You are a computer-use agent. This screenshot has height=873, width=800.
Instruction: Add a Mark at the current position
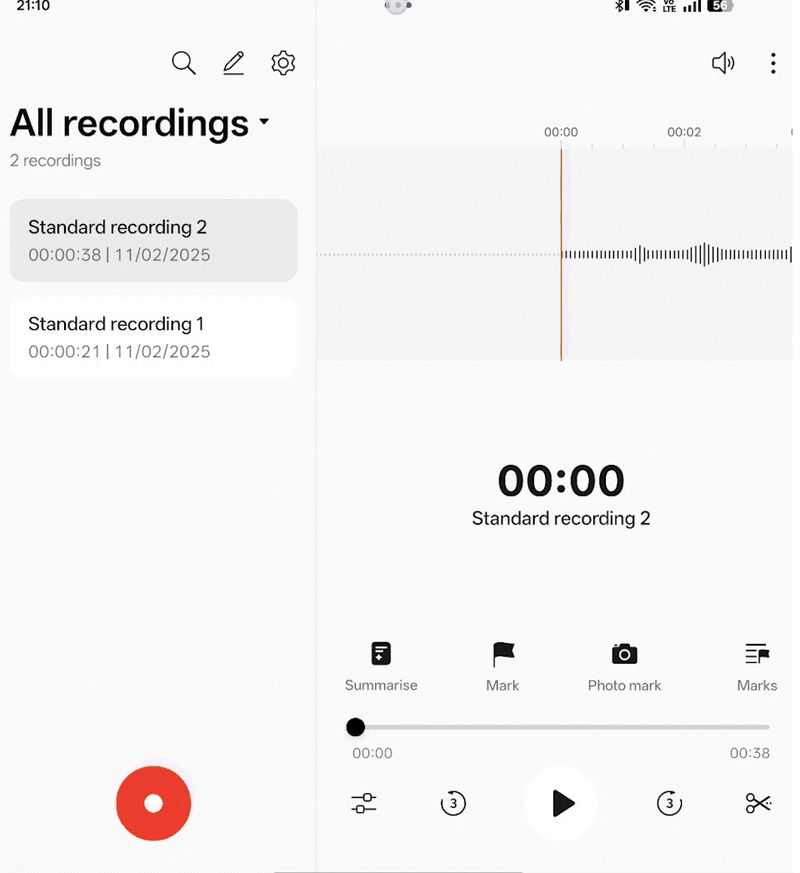click(x=503, y=666)
